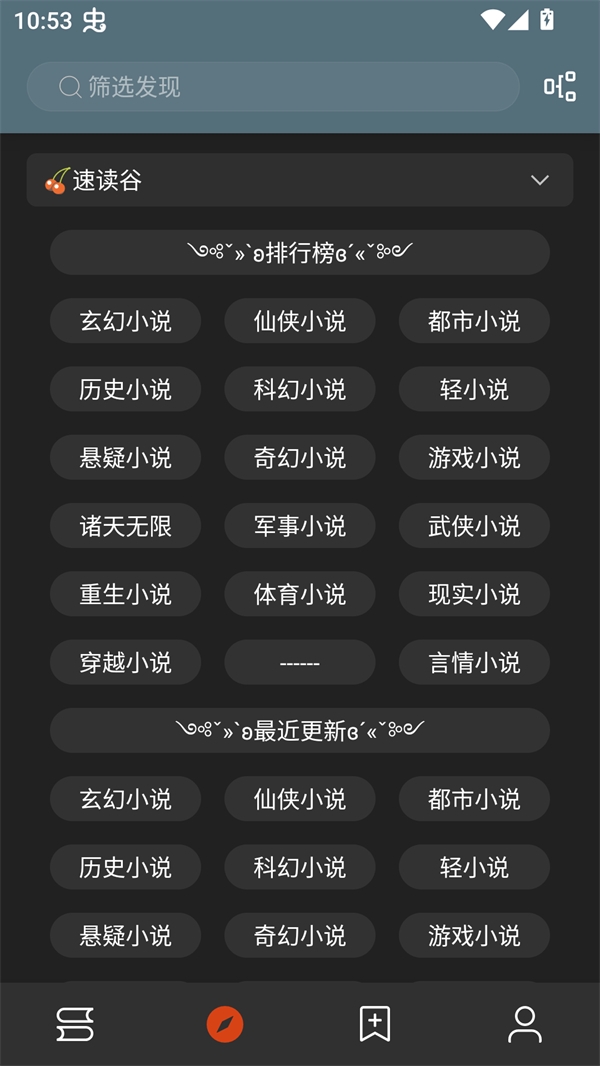
Task: Open the 武侠小说 category
Action: click(474, 525)
